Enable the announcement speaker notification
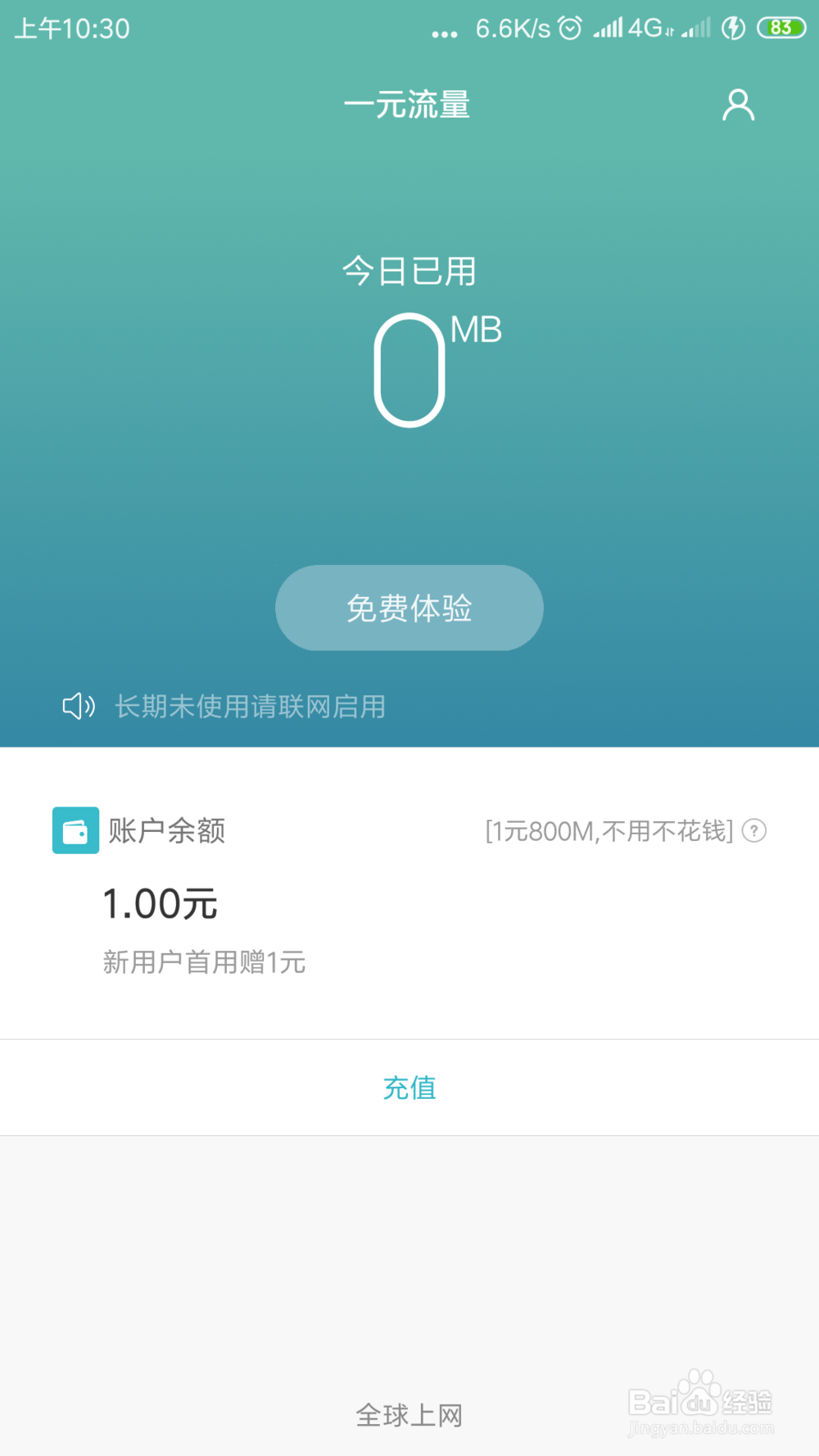Screen dimensions: 819x1456 pos(78,706)
